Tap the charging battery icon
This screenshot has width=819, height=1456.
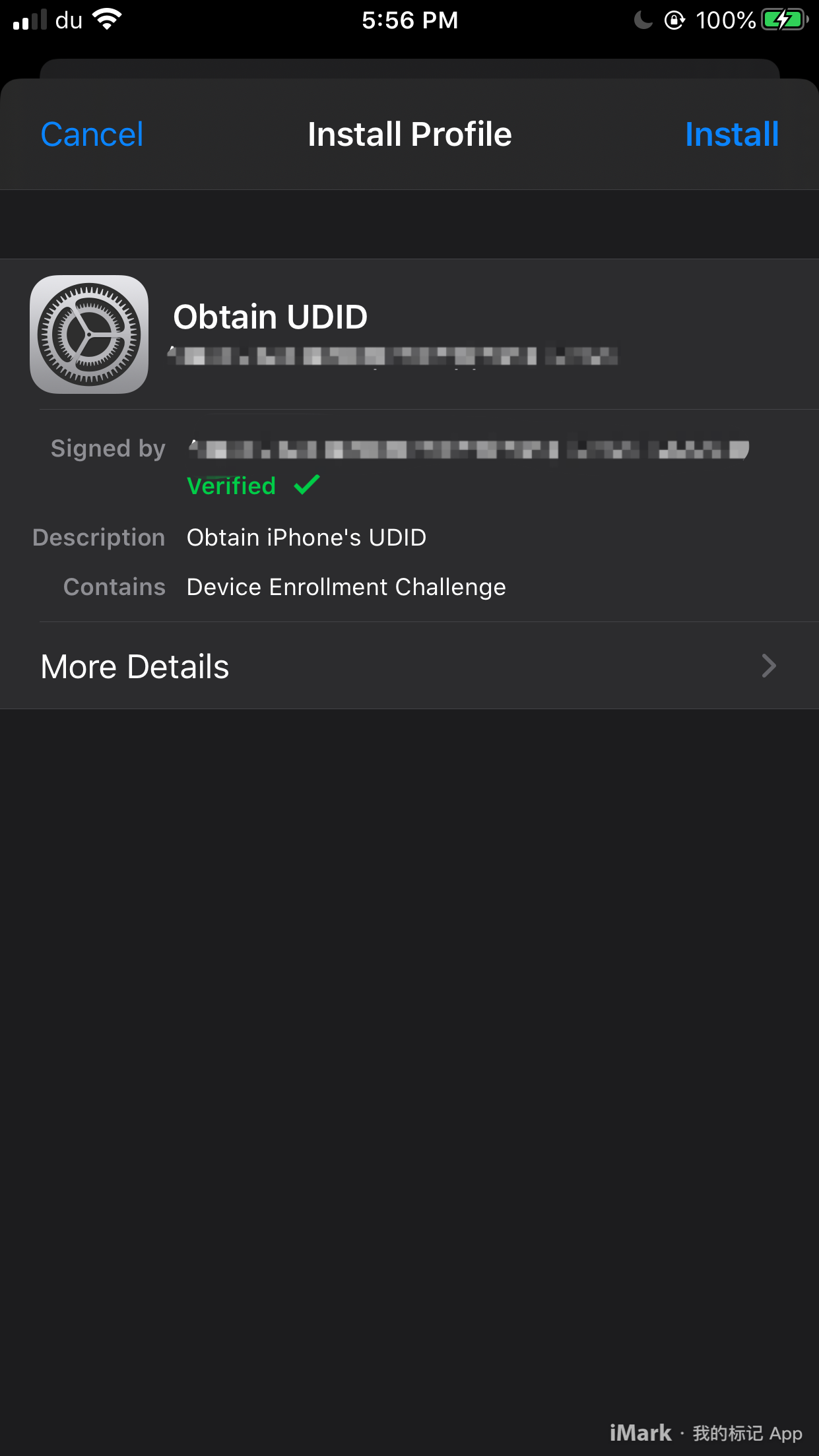tap(784, 20)
